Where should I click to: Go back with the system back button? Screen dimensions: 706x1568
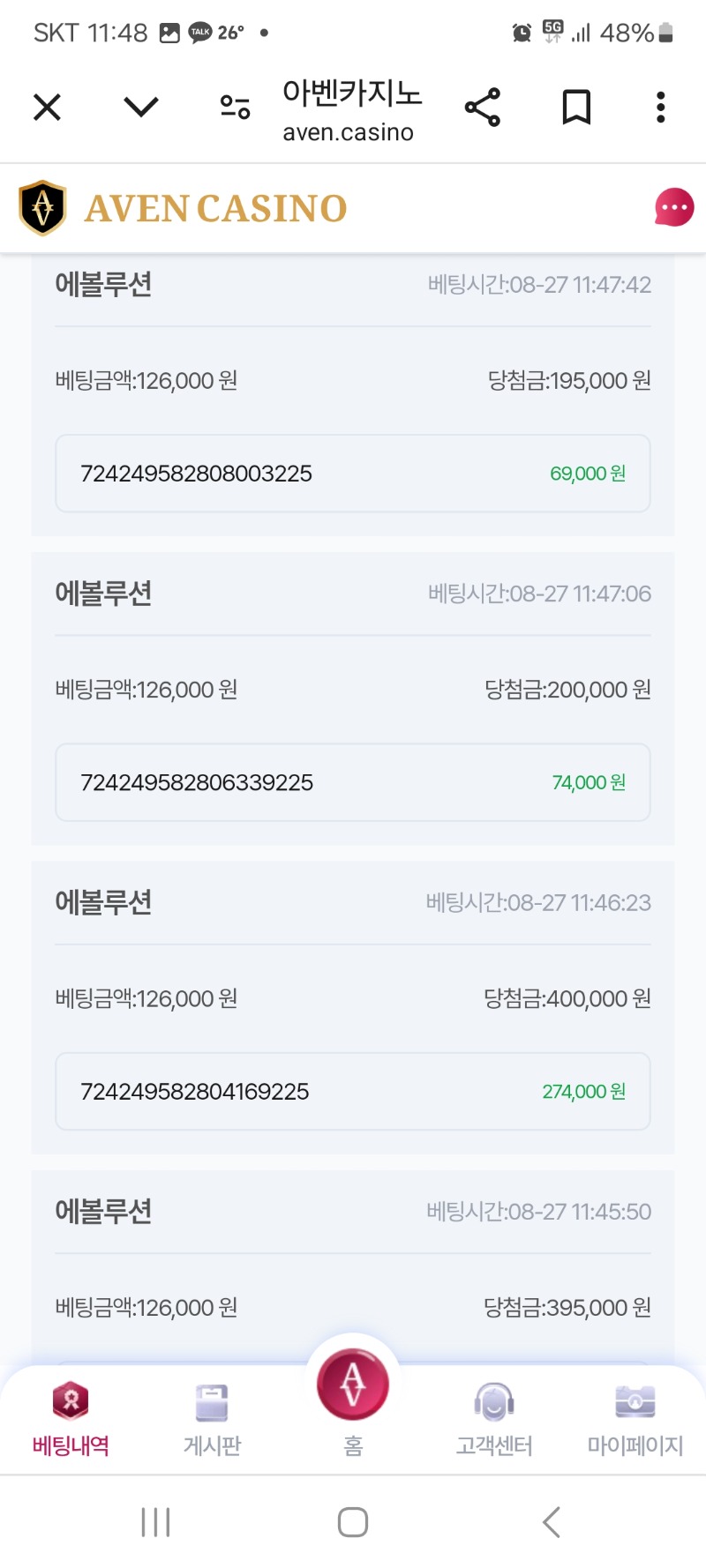tap(552, 1522)
